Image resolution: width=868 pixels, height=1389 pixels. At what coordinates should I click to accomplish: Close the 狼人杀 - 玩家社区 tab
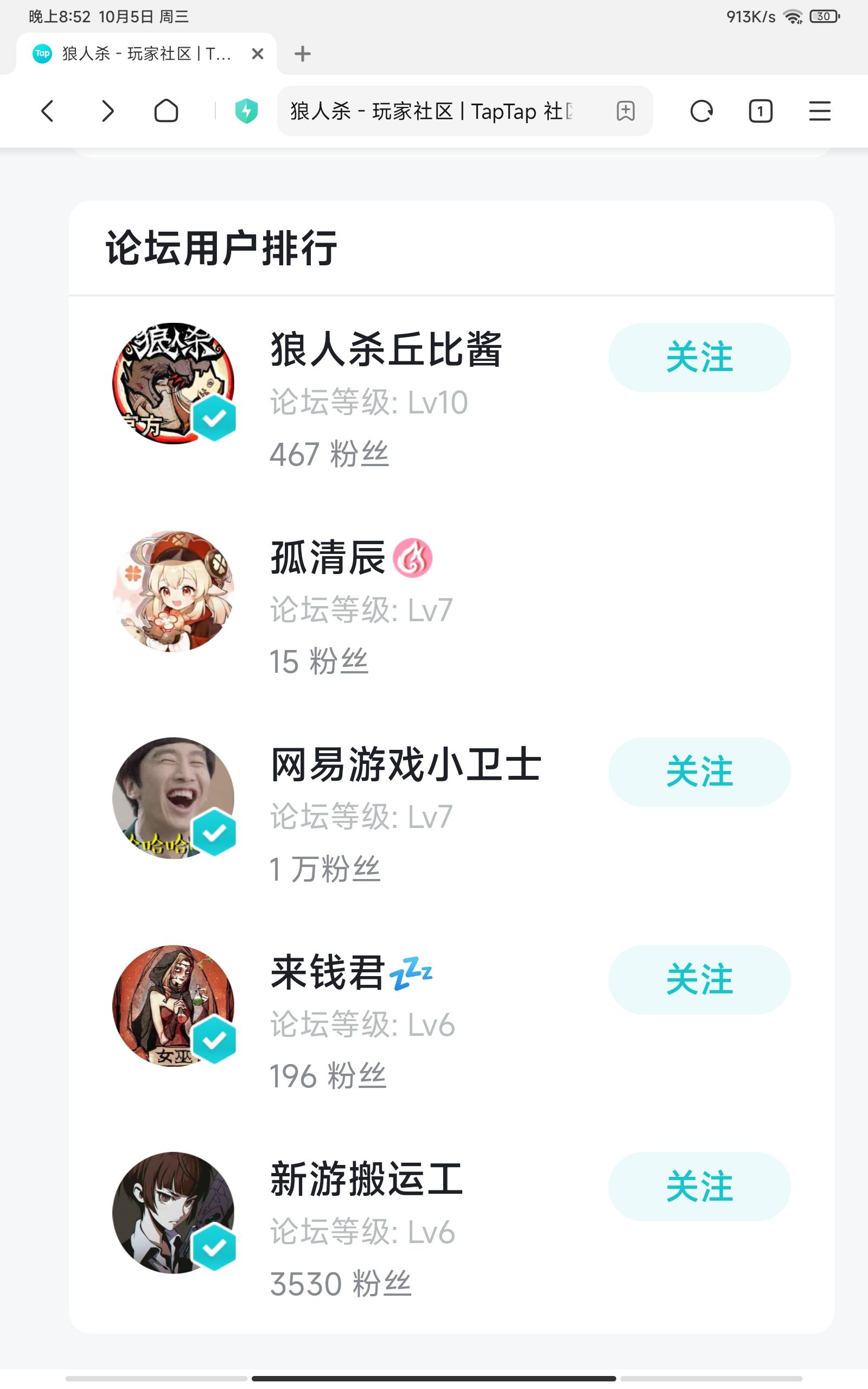pos(258,54)
